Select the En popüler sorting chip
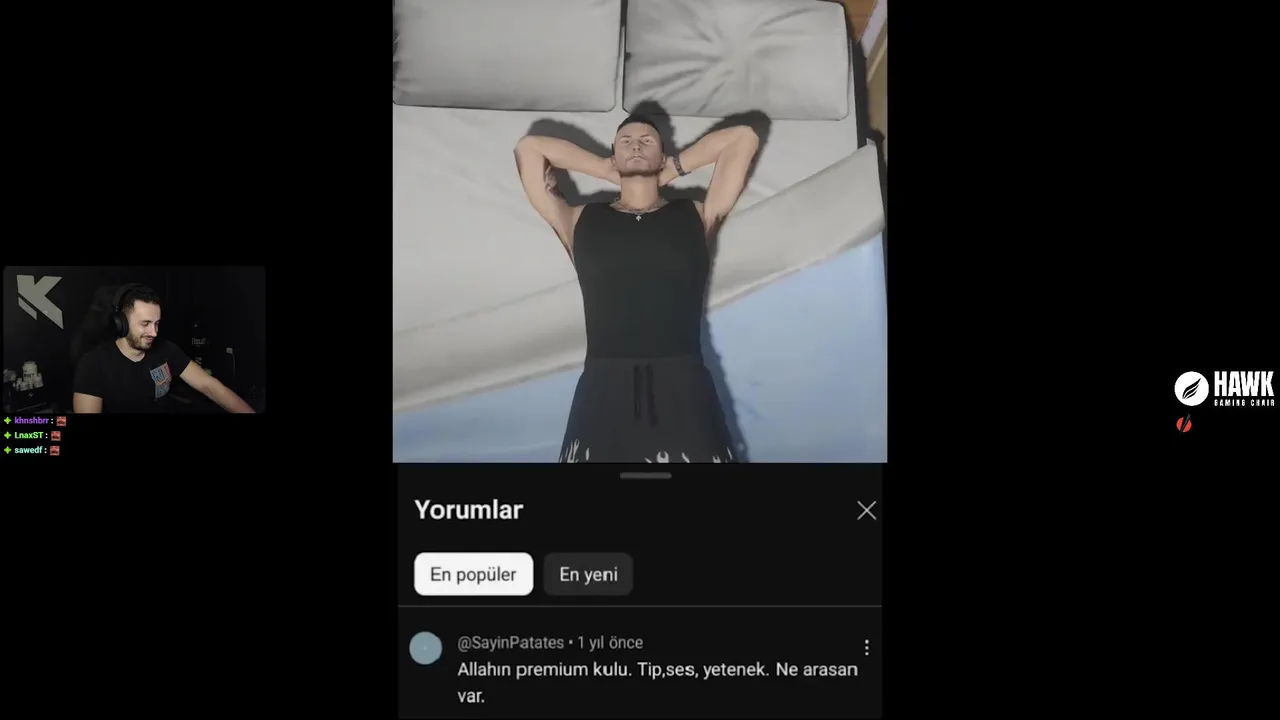Screen dimensions: 1280x720 (x=473, y=574)
